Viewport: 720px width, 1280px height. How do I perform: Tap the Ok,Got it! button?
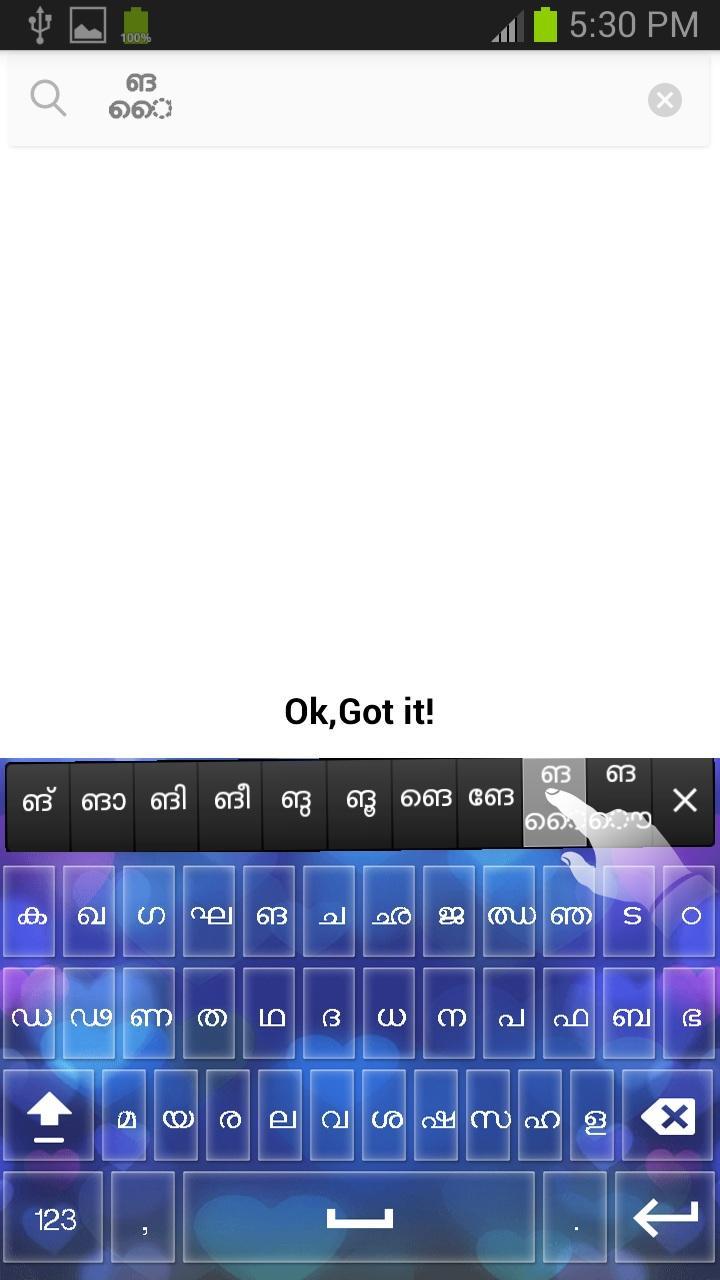coord(359,712)
